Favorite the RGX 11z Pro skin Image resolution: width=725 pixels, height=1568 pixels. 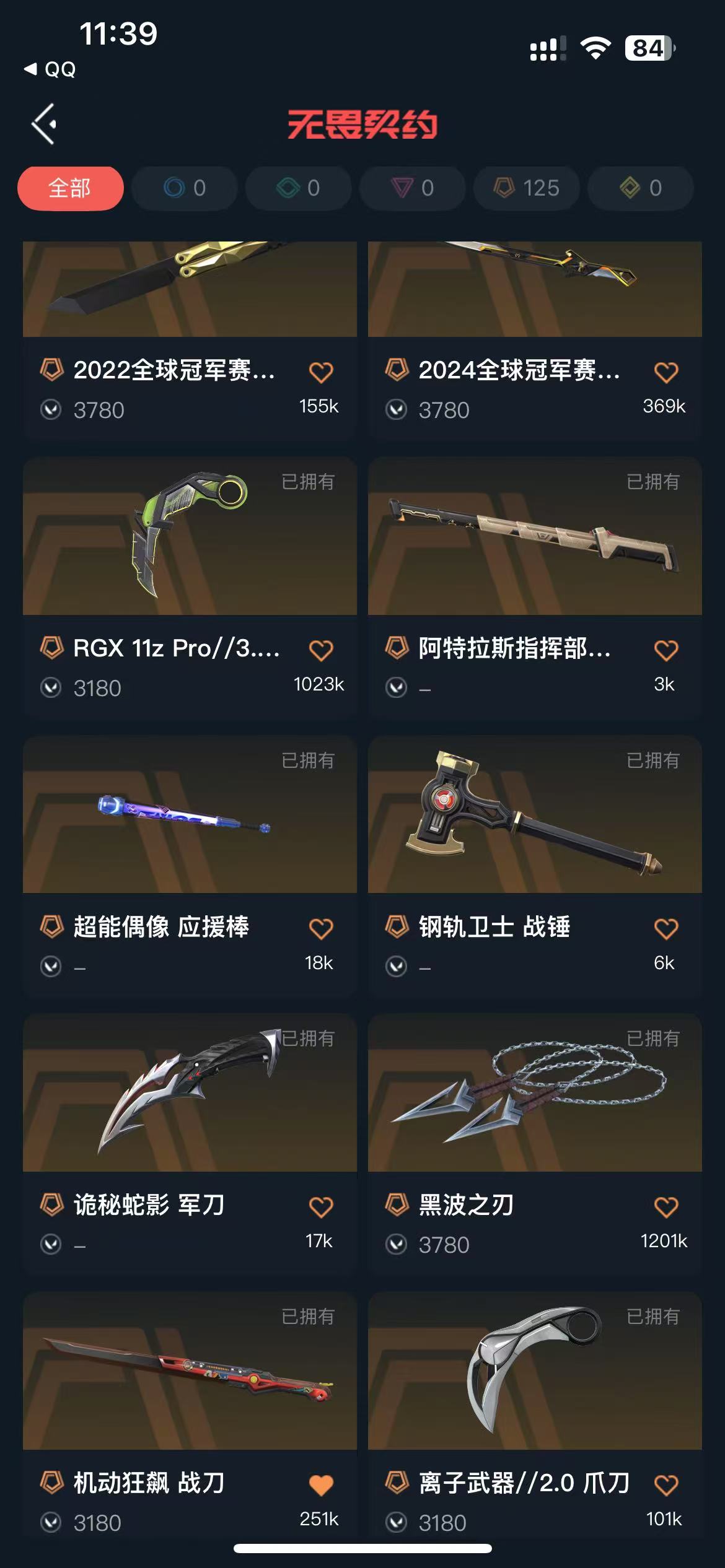pyautogui.click(x=321, y=650)
